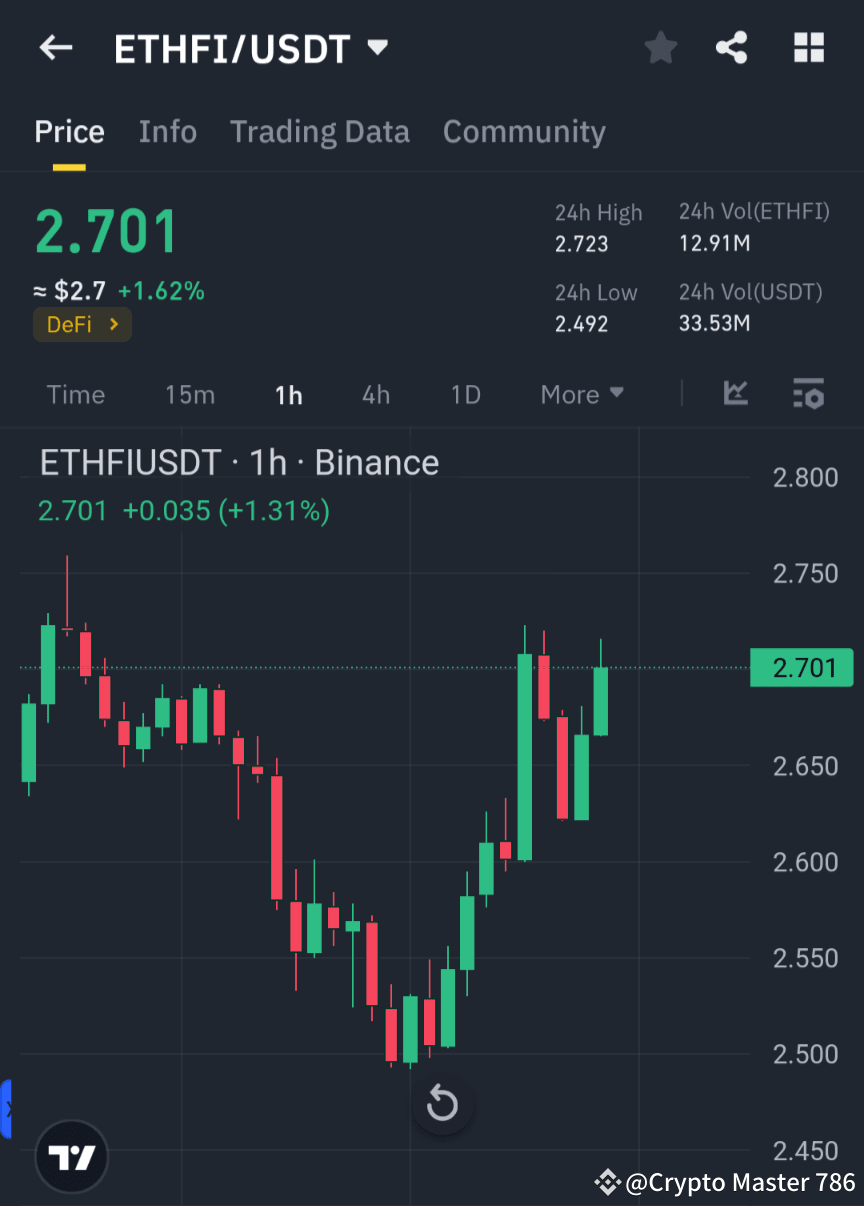The image size is (864, 1206).
Task: Tap the @Crypto Master 786 watermark
Action: point(728,1183)
